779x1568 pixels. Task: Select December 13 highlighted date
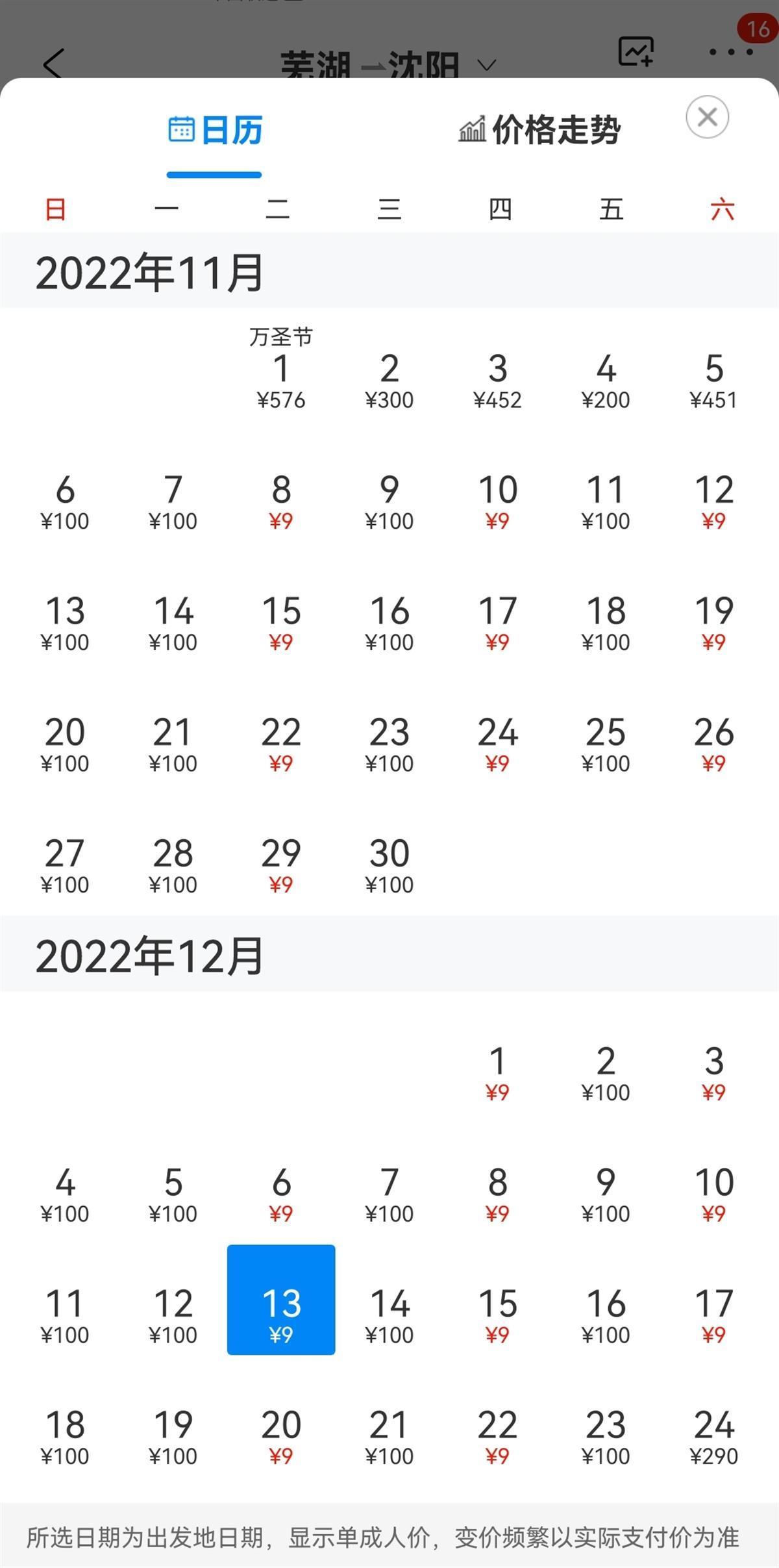(281, 1315)
